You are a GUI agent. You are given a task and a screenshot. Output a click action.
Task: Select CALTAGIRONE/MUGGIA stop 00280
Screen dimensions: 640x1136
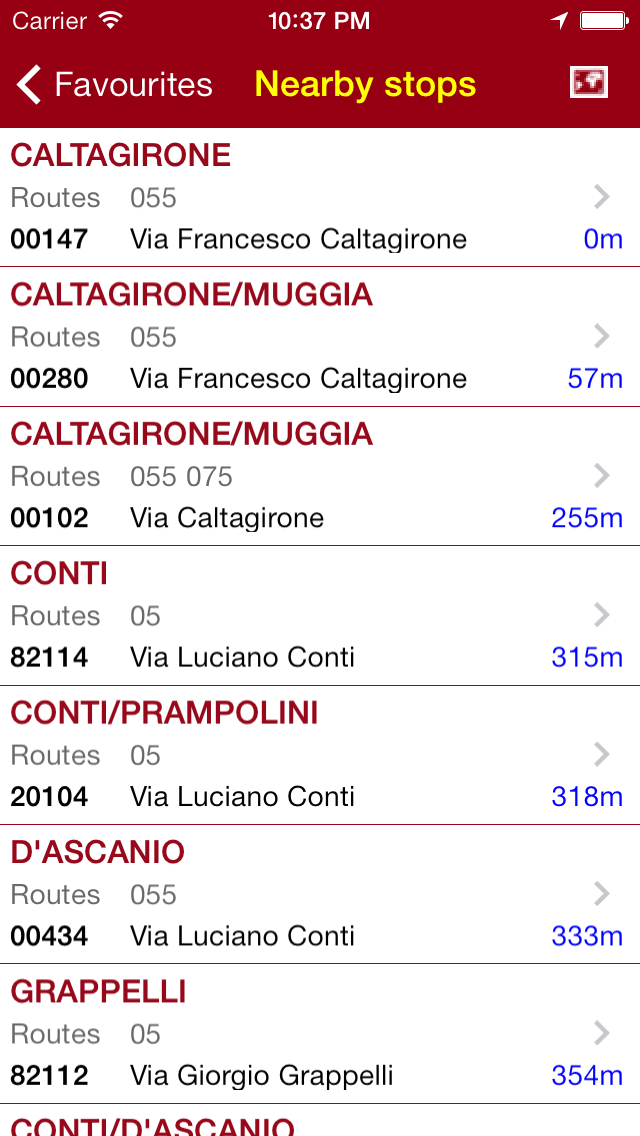320,337
